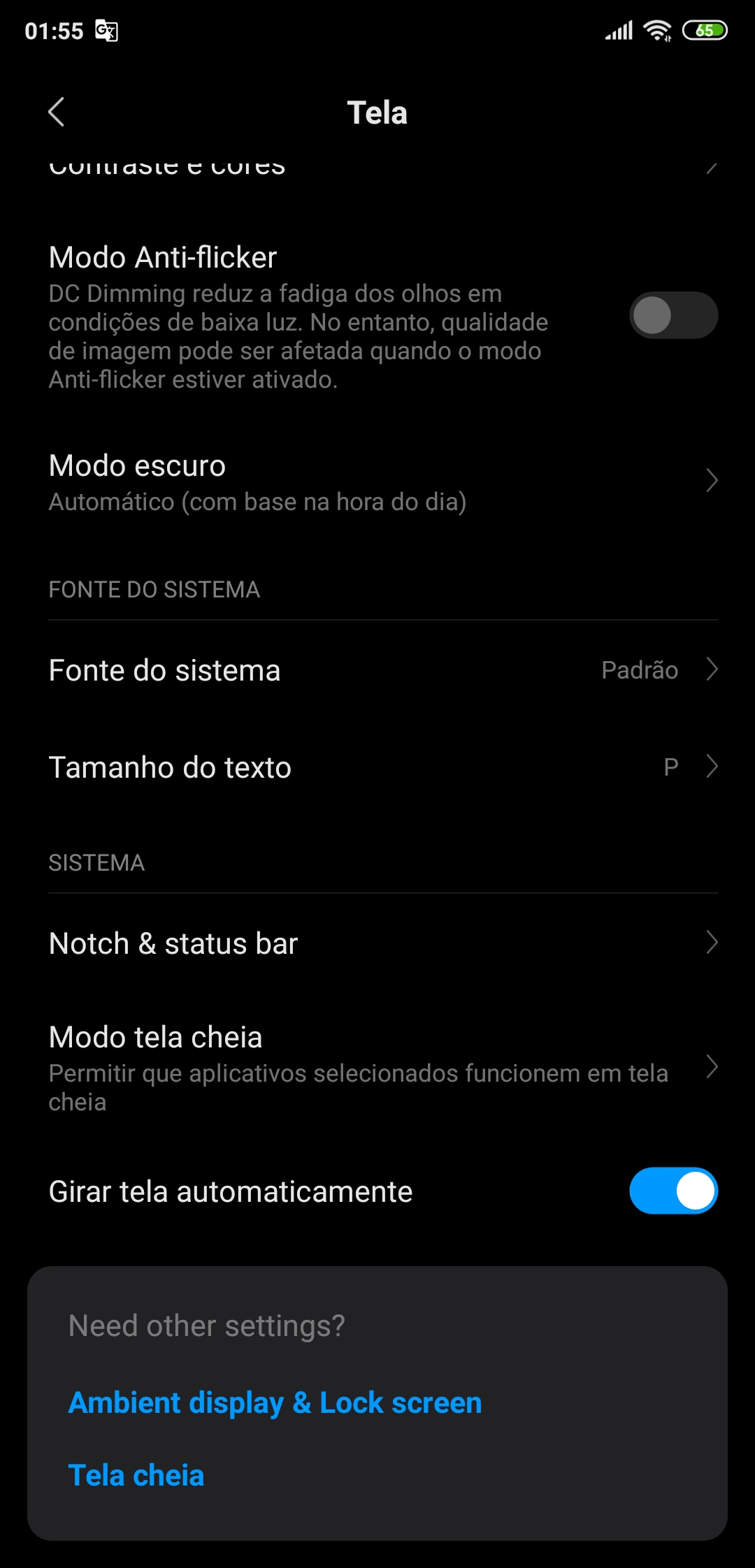This screenshot has height=1568, width=755.
Task: Open Ambient display & Lock screen link
Action: (x=275, y=1403)
